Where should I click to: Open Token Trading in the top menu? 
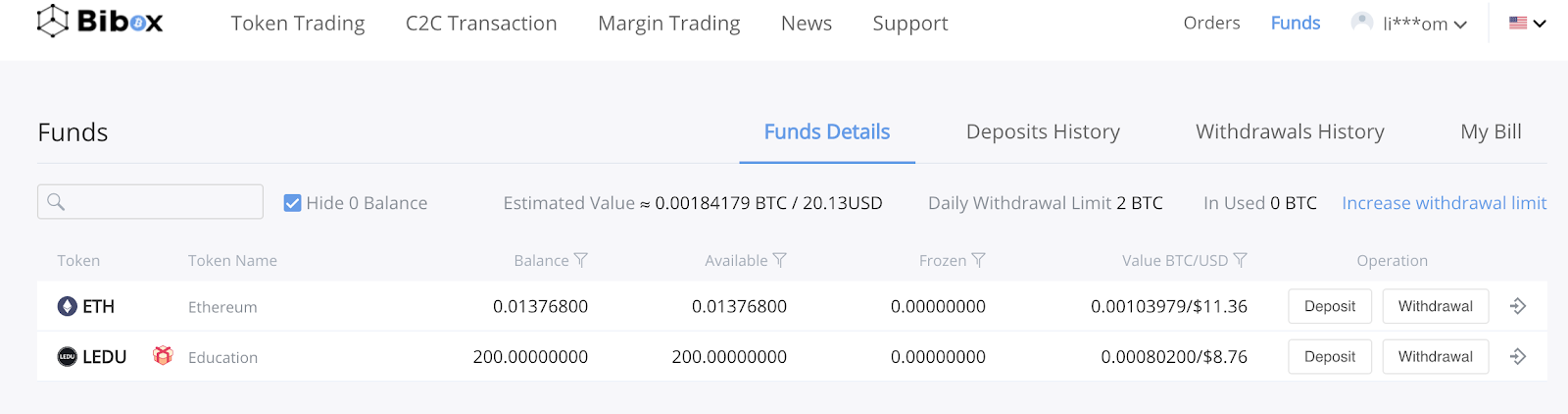click(297, 24)
